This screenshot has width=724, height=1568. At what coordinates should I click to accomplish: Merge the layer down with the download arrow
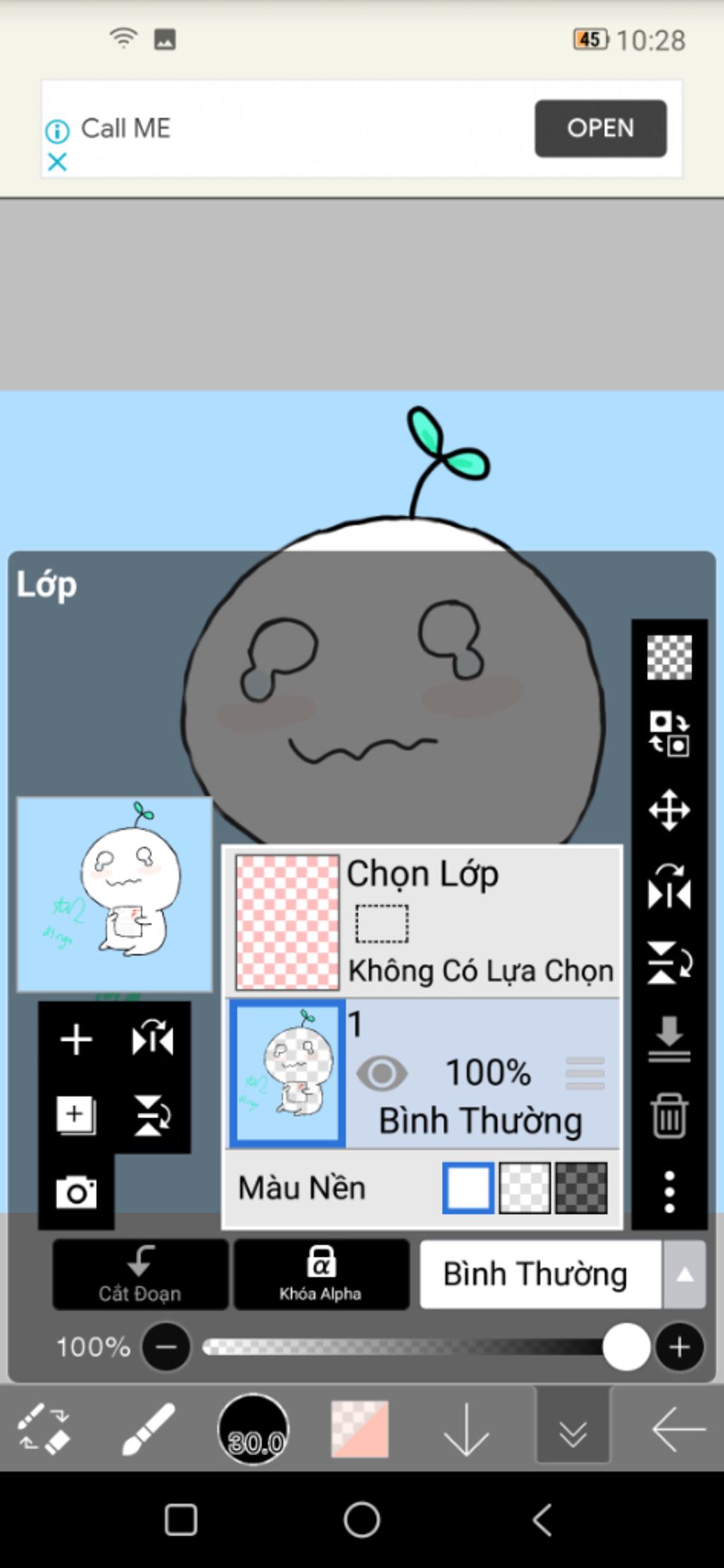[669, 1038]
